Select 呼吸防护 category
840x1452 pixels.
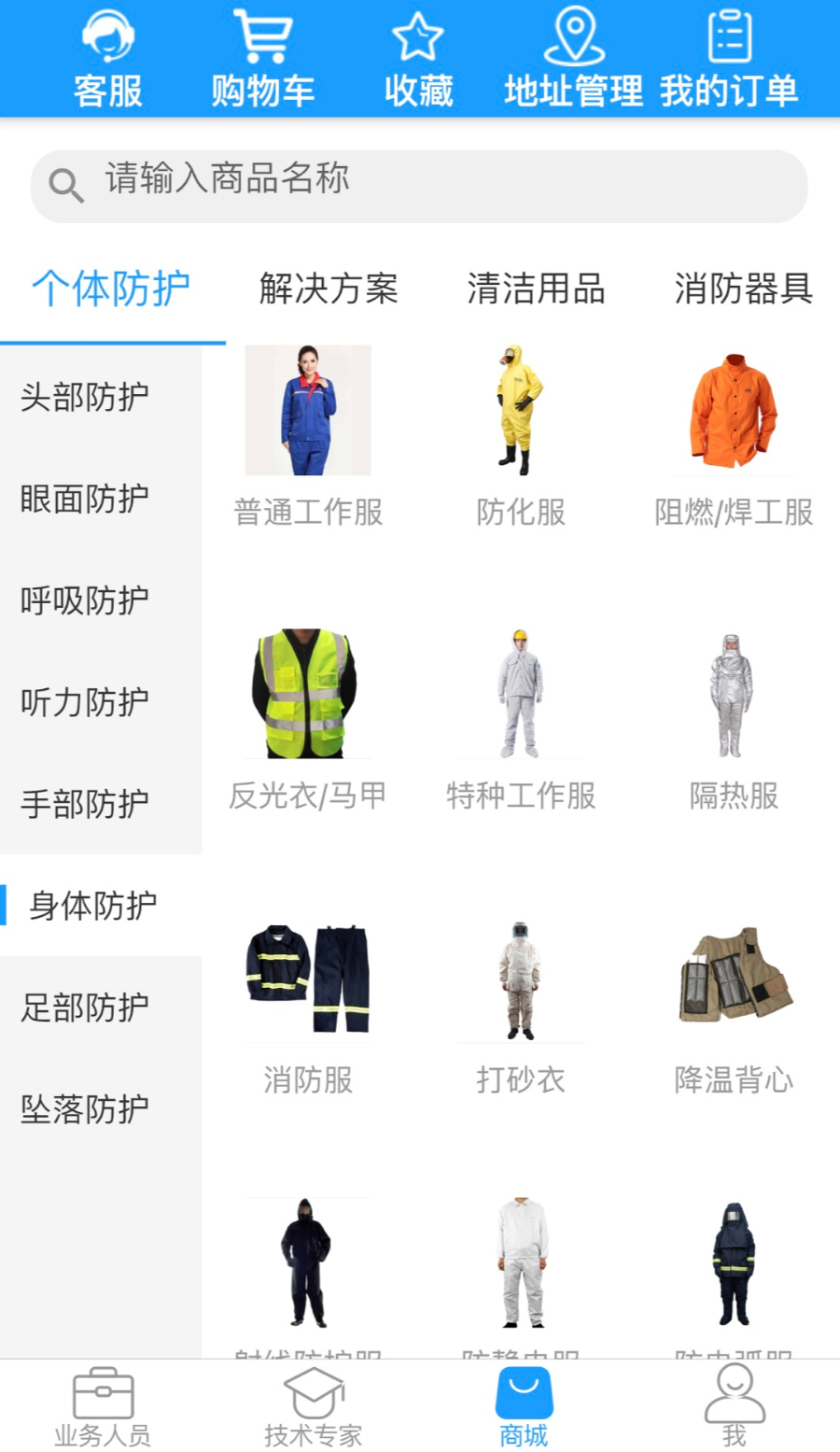[85, 600]
